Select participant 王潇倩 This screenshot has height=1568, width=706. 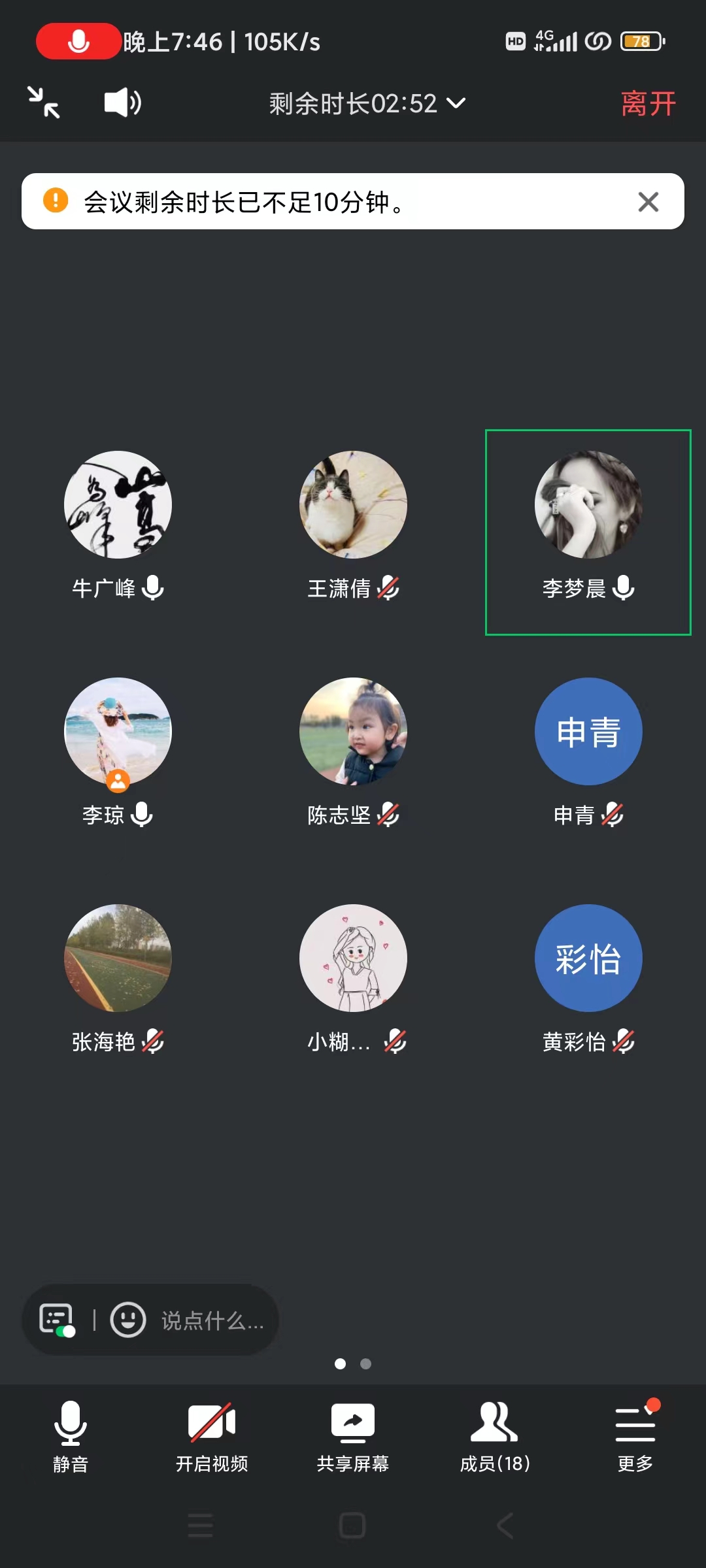pos(353,505)
